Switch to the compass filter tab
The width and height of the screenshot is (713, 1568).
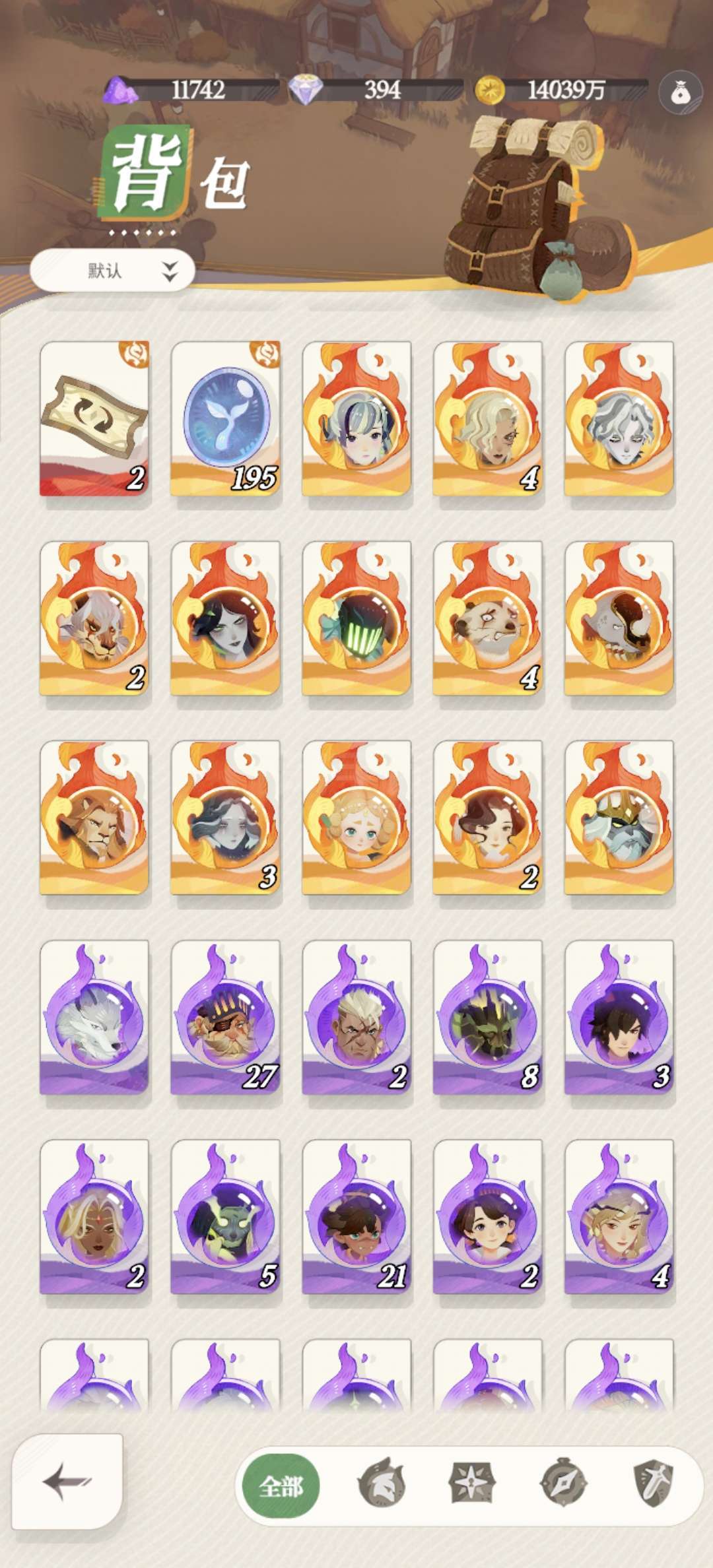(x=563, y=1482)
